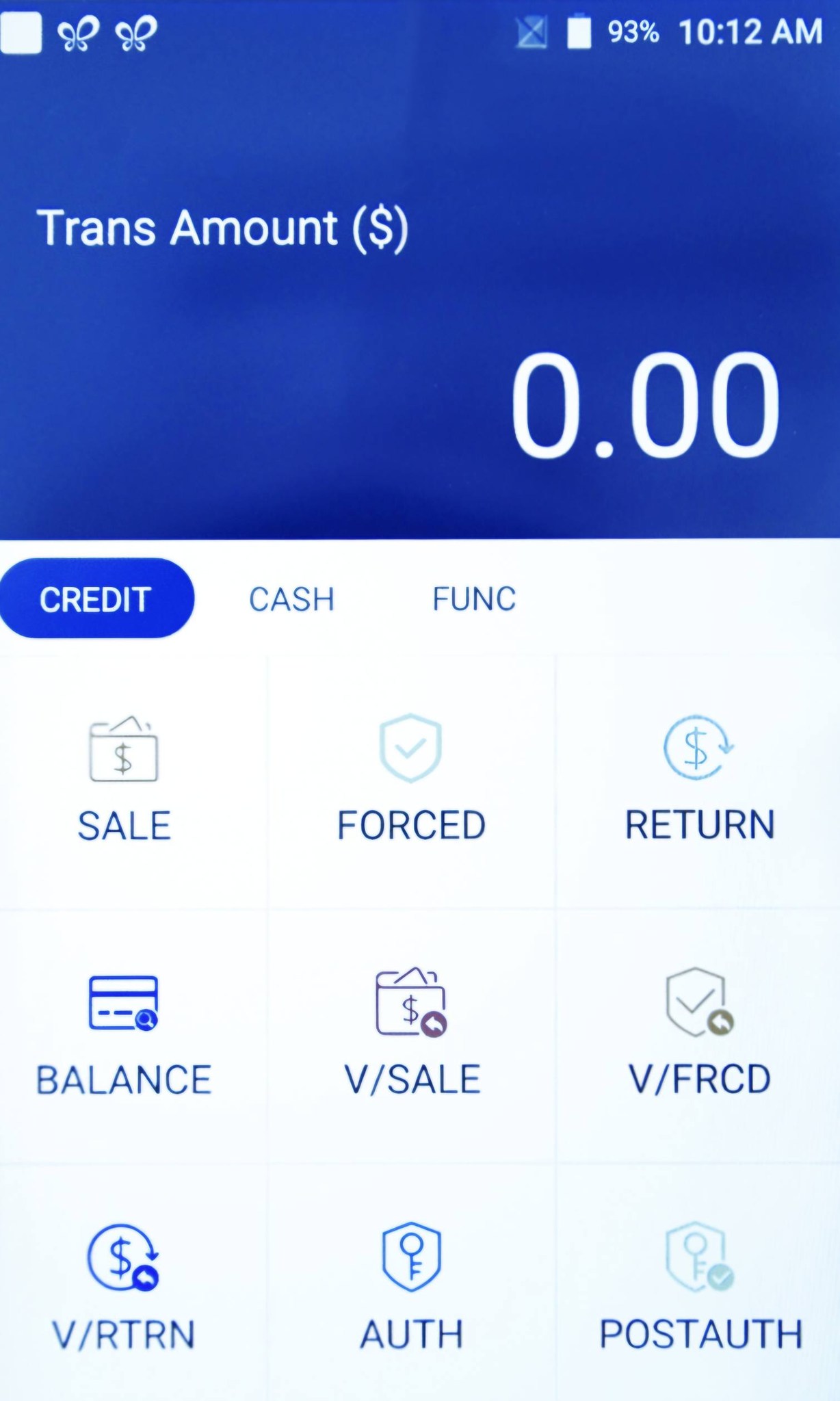Open the FUNC tab

tap(474, 599)
